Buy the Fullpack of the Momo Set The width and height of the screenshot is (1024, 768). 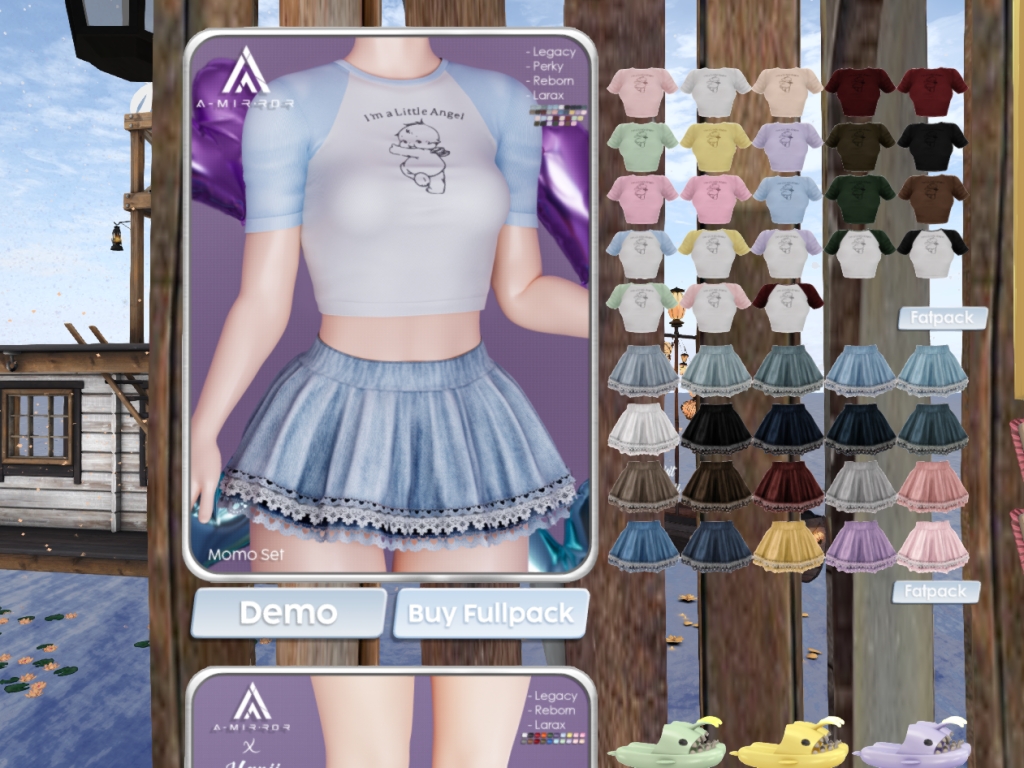491,614
